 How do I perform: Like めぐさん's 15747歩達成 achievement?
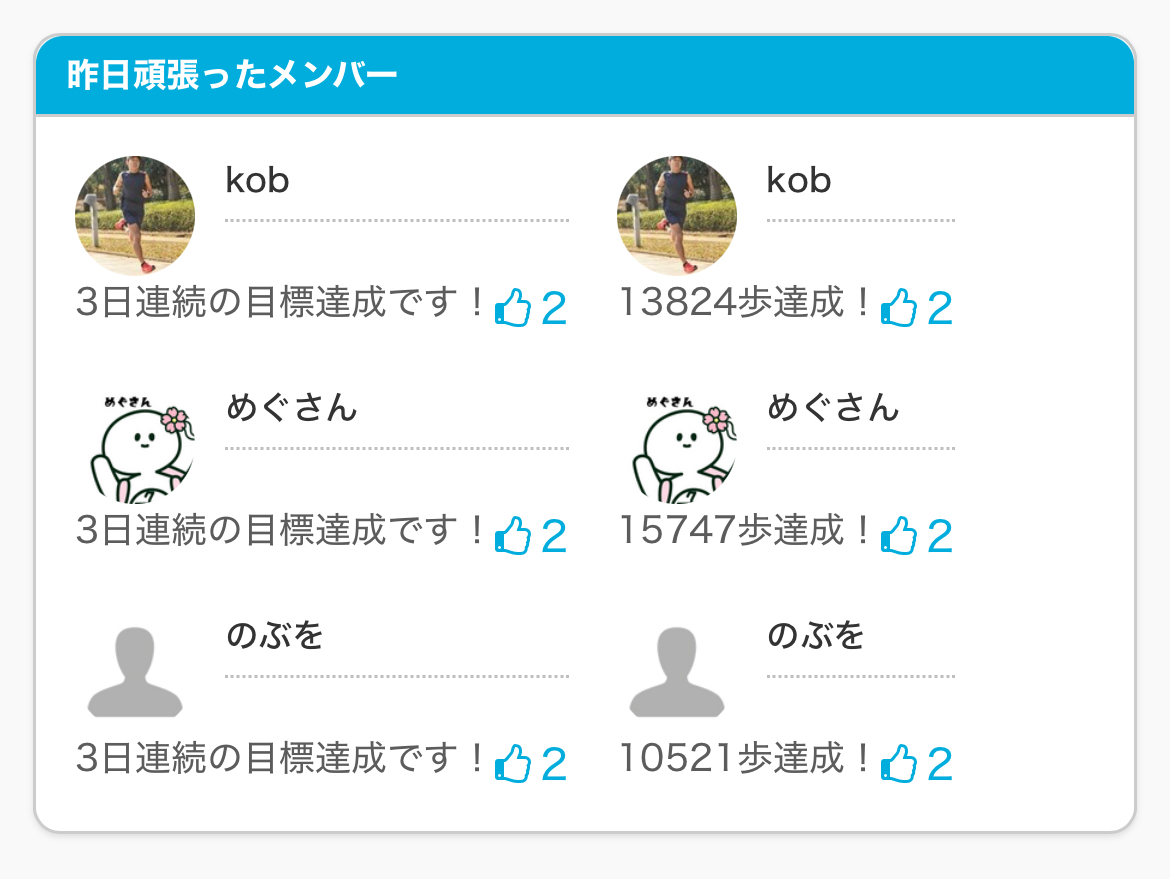coord(899,535)
